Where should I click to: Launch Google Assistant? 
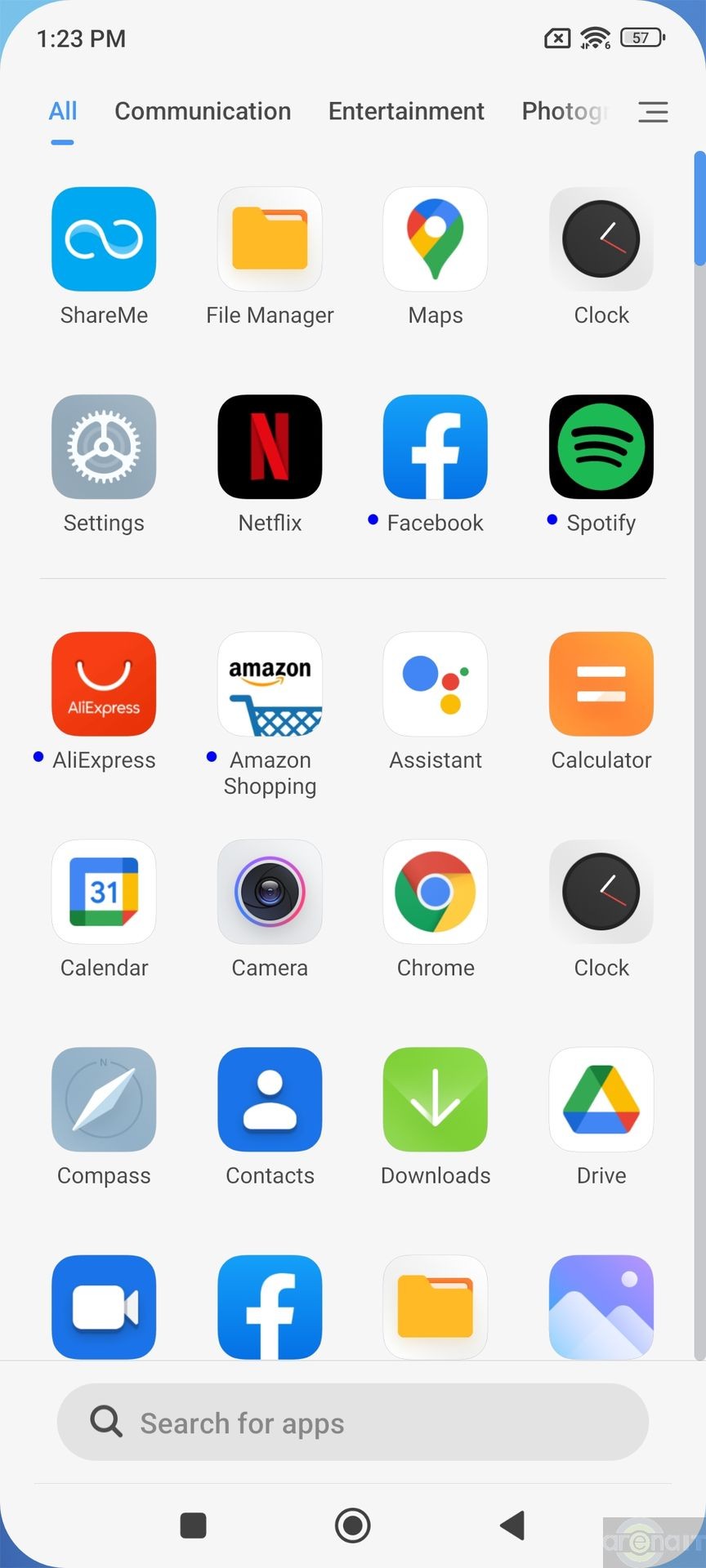coord(436,684)
